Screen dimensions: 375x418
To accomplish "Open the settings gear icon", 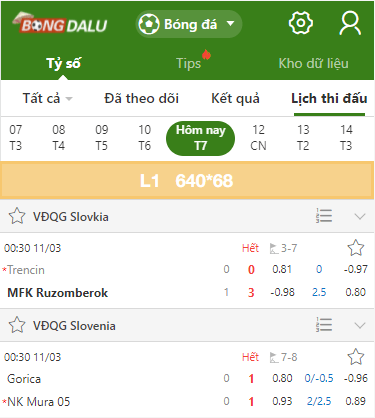I will click(x=301, y=23).
